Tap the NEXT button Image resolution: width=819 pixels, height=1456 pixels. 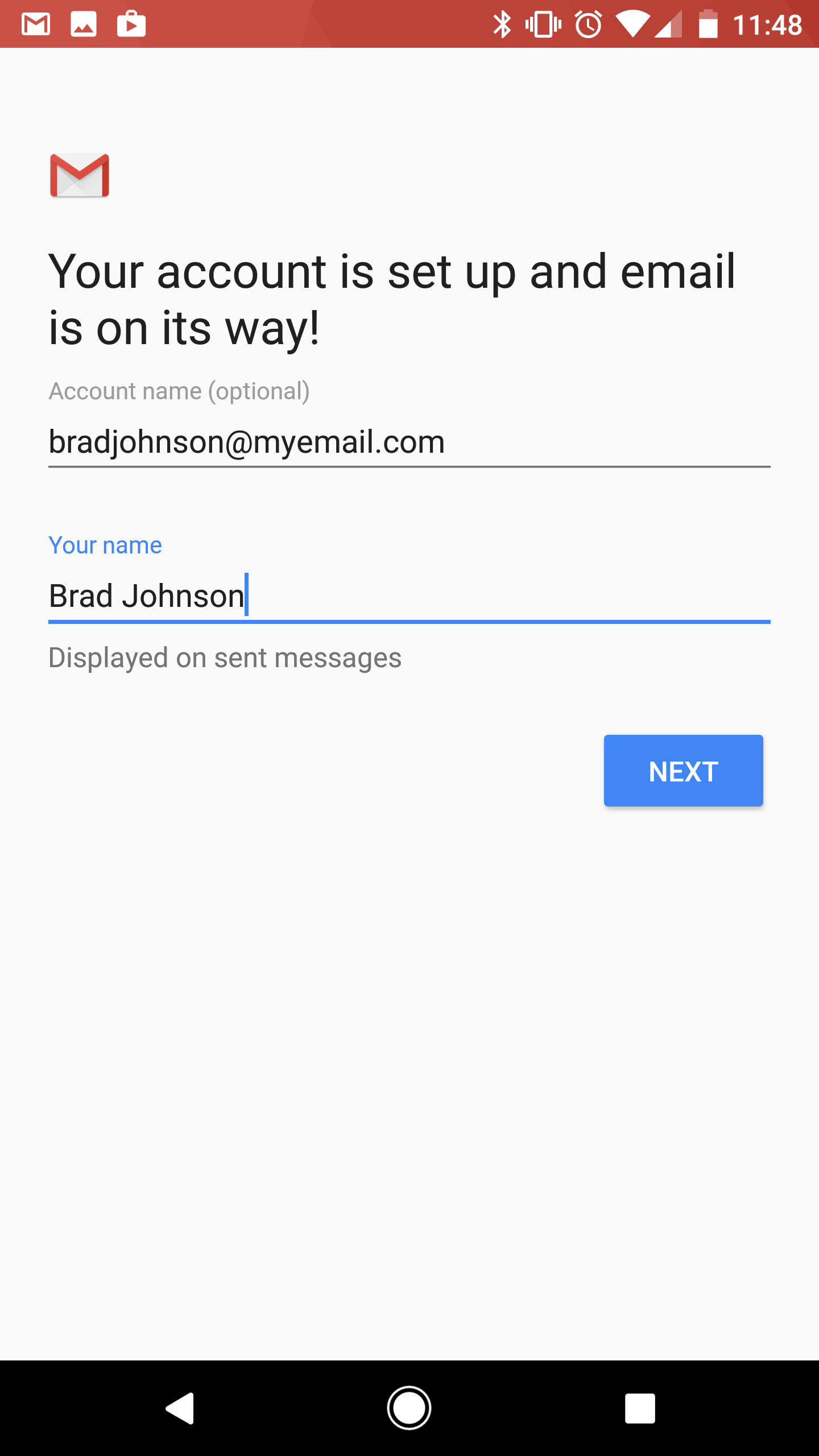point(683,771)
